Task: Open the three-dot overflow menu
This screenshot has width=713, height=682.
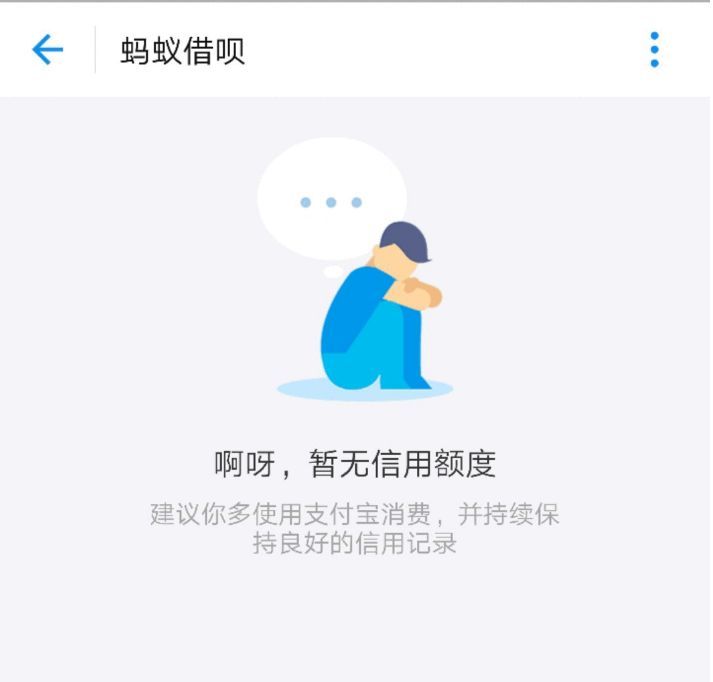Action: tap(654, 50)
